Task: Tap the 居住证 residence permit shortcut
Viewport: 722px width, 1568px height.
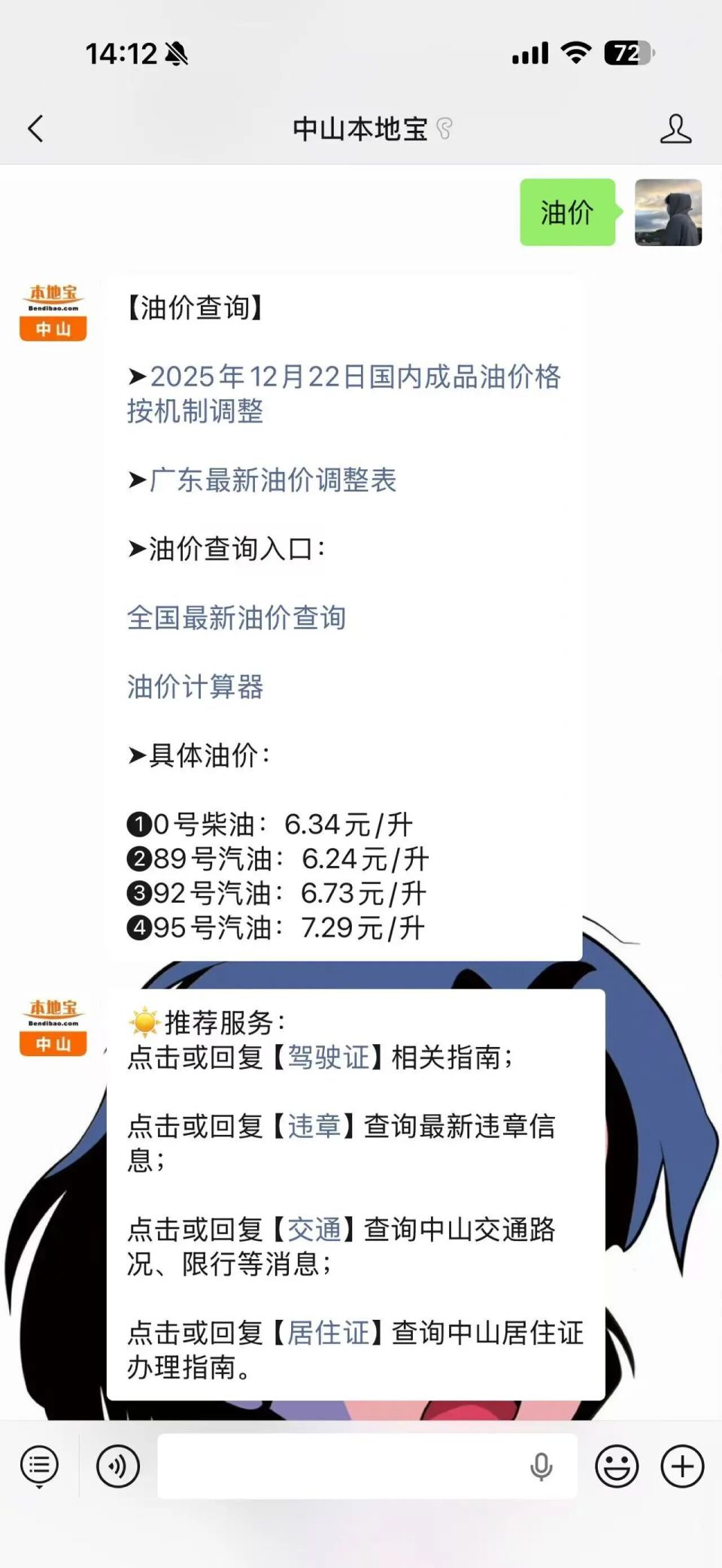Action: 328,1333
